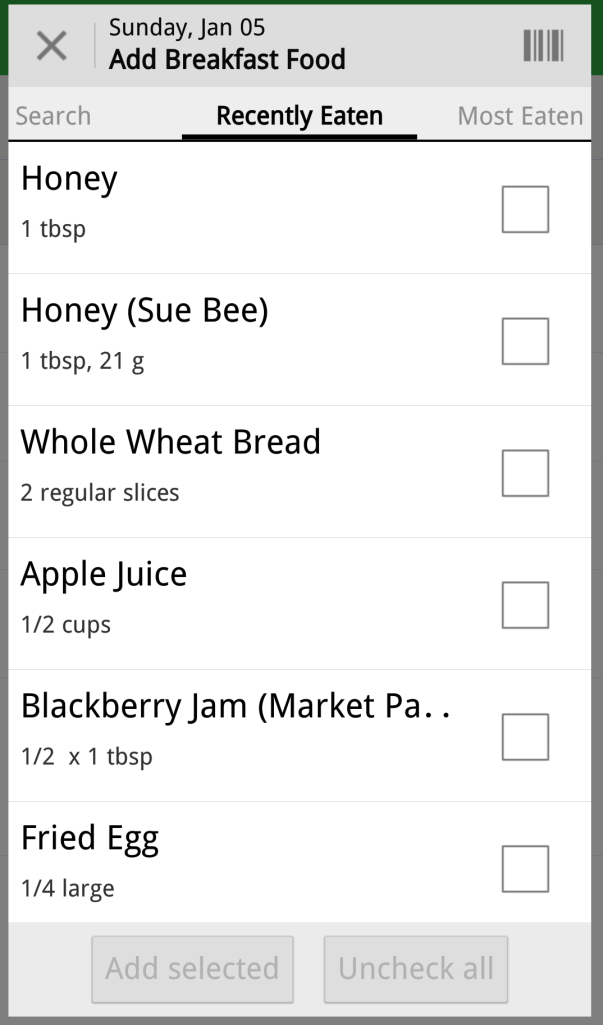Close the Add Breakfast Food dialog

(51, 46)
